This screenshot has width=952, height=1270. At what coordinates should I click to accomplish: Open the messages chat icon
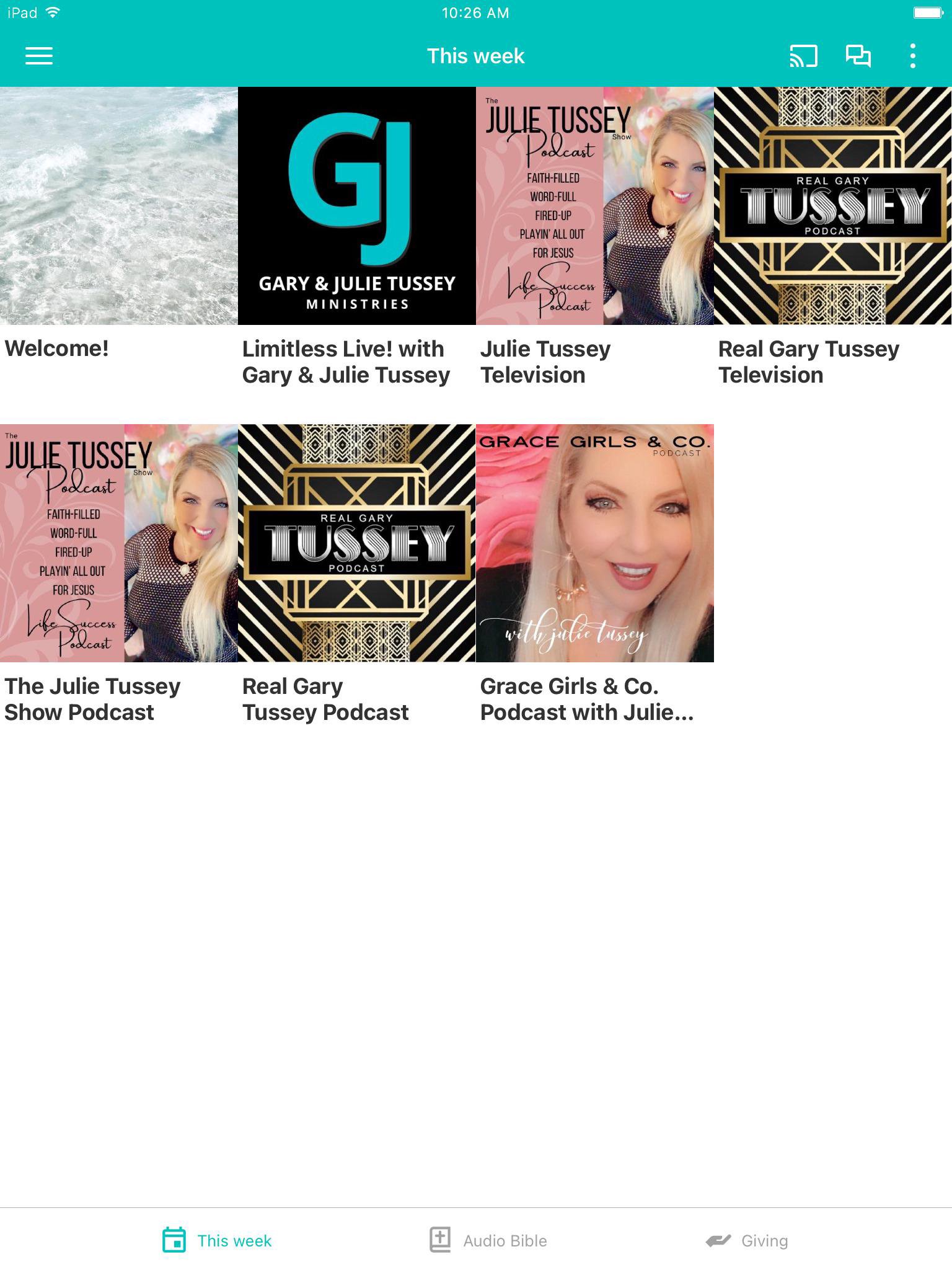[858, 56]
